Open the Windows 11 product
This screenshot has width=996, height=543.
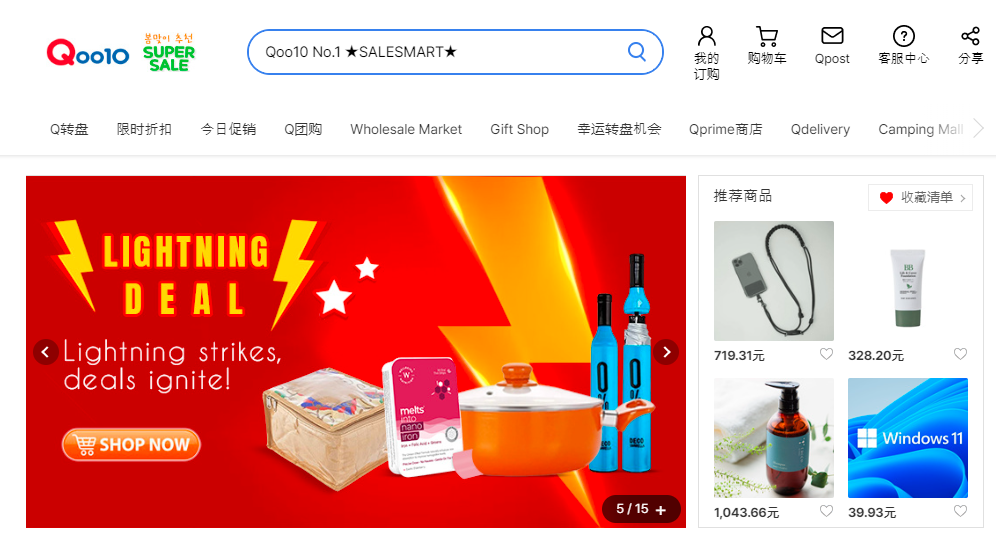907,438
